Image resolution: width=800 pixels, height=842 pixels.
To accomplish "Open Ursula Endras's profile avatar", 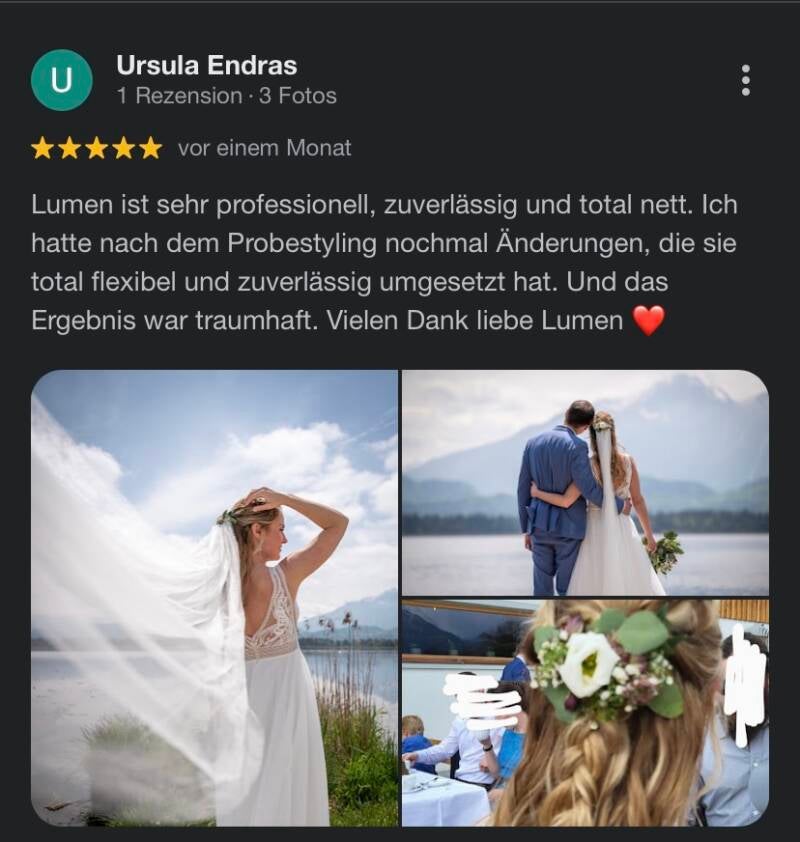I will tap(62, 80).
